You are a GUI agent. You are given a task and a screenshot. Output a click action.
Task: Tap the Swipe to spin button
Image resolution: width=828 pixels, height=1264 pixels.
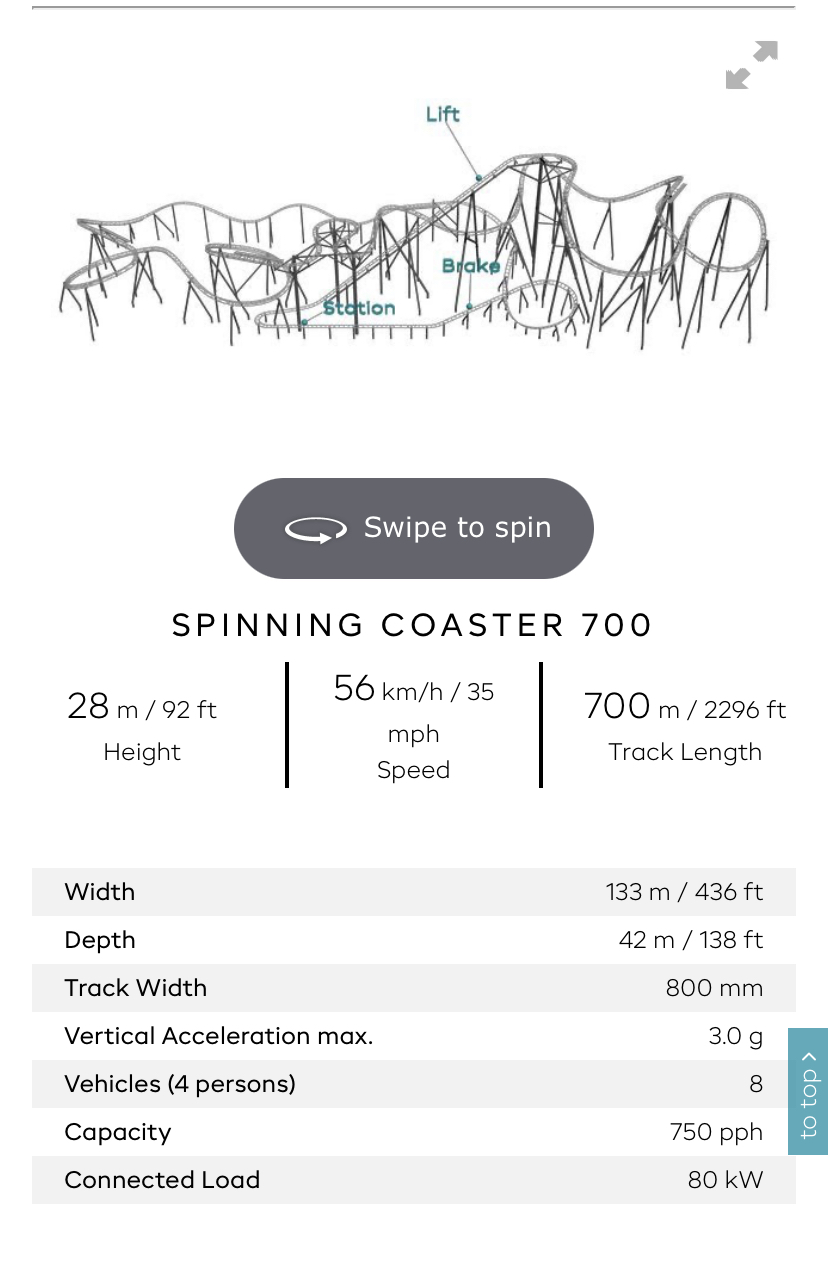(413, 528)
